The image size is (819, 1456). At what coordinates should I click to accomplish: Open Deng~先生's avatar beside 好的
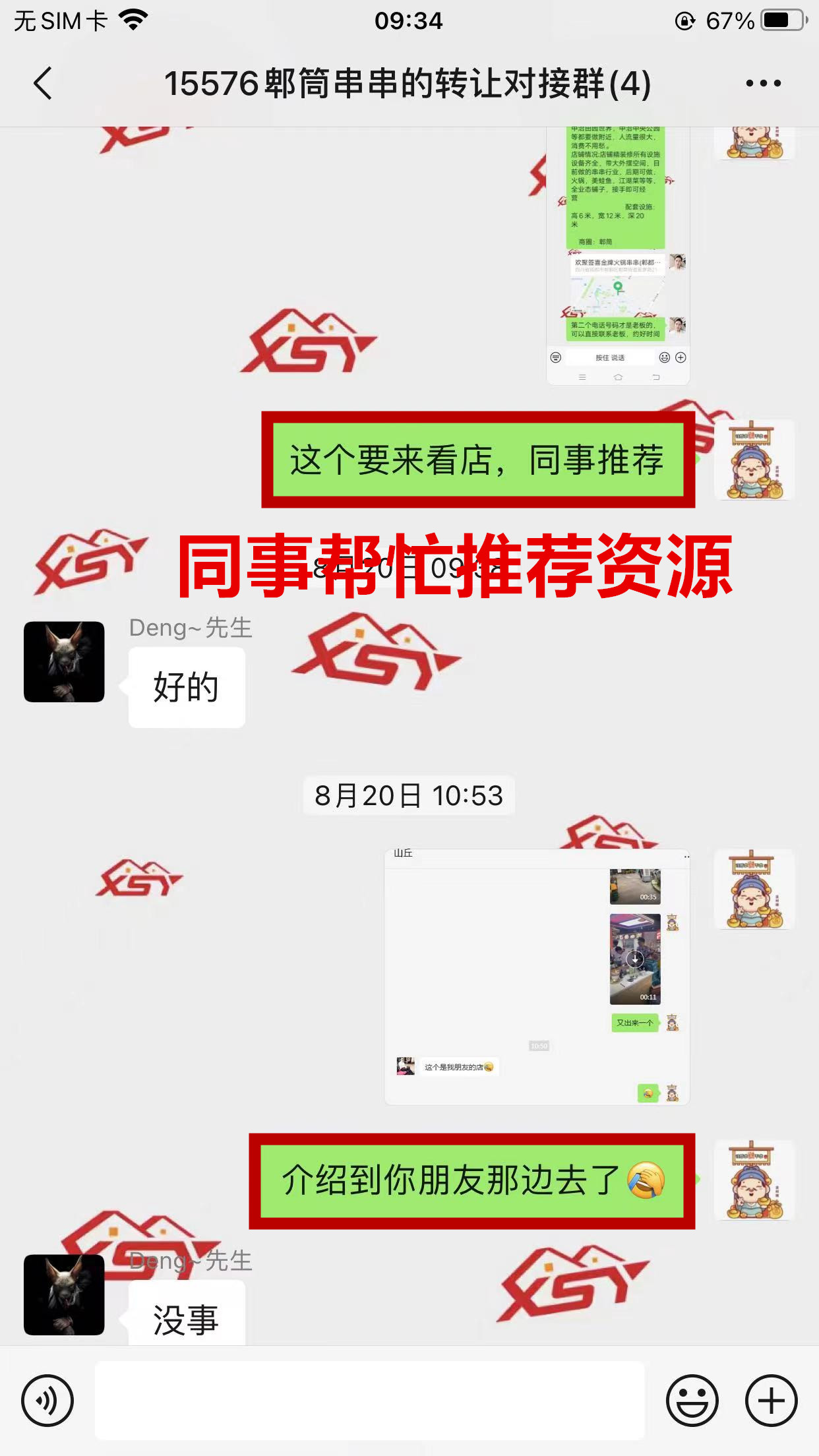[64, 661]
